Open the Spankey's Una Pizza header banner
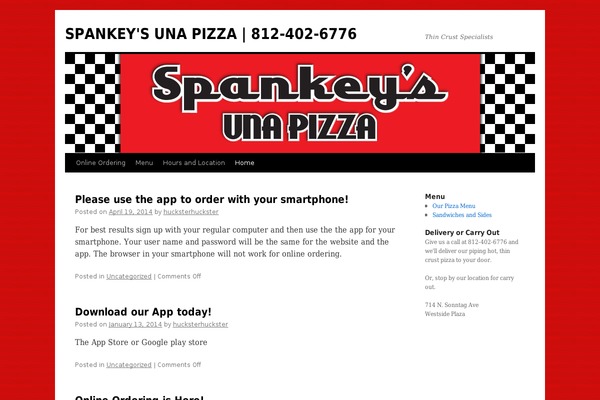Viewport: 600px width, 400px height. click(299, 103)
